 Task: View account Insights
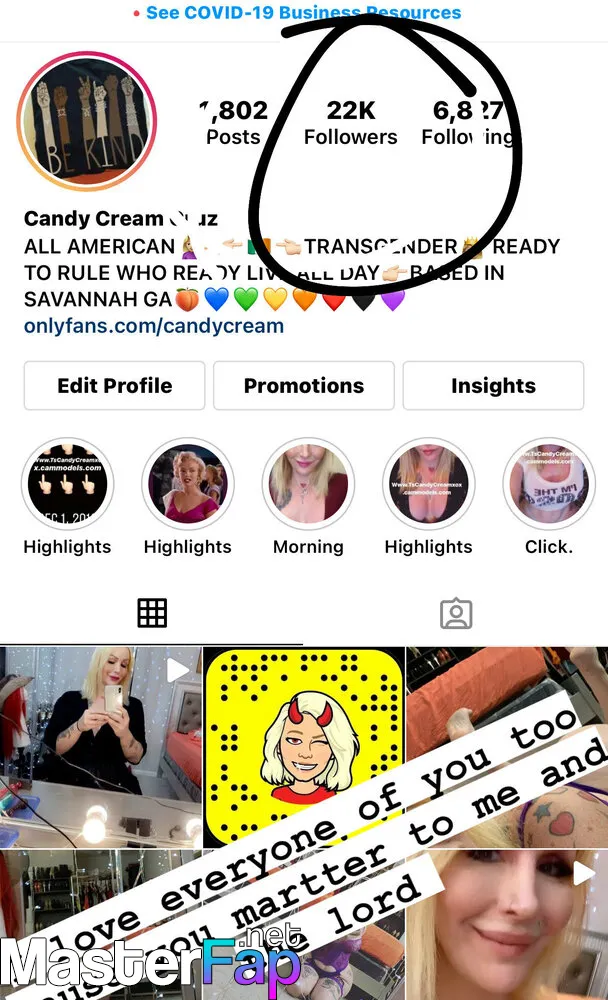pyautogui.click(x=493, y=385)
